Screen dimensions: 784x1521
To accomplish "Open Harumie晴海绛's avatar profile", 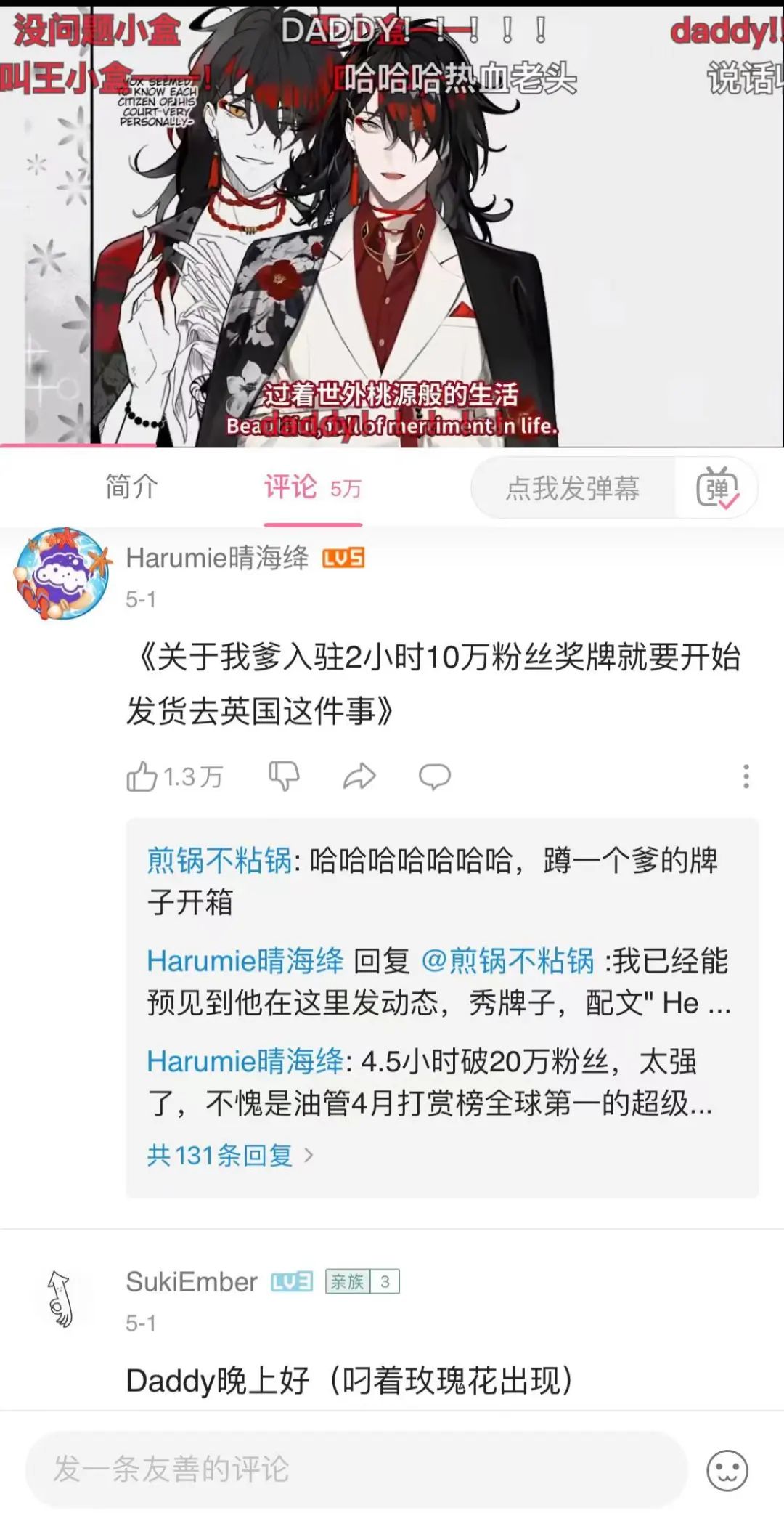I will 63,574.
